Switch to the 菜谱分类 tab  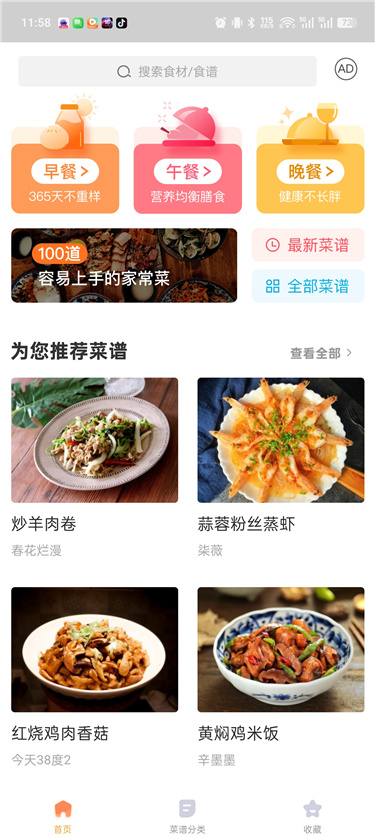coord(187,817)
